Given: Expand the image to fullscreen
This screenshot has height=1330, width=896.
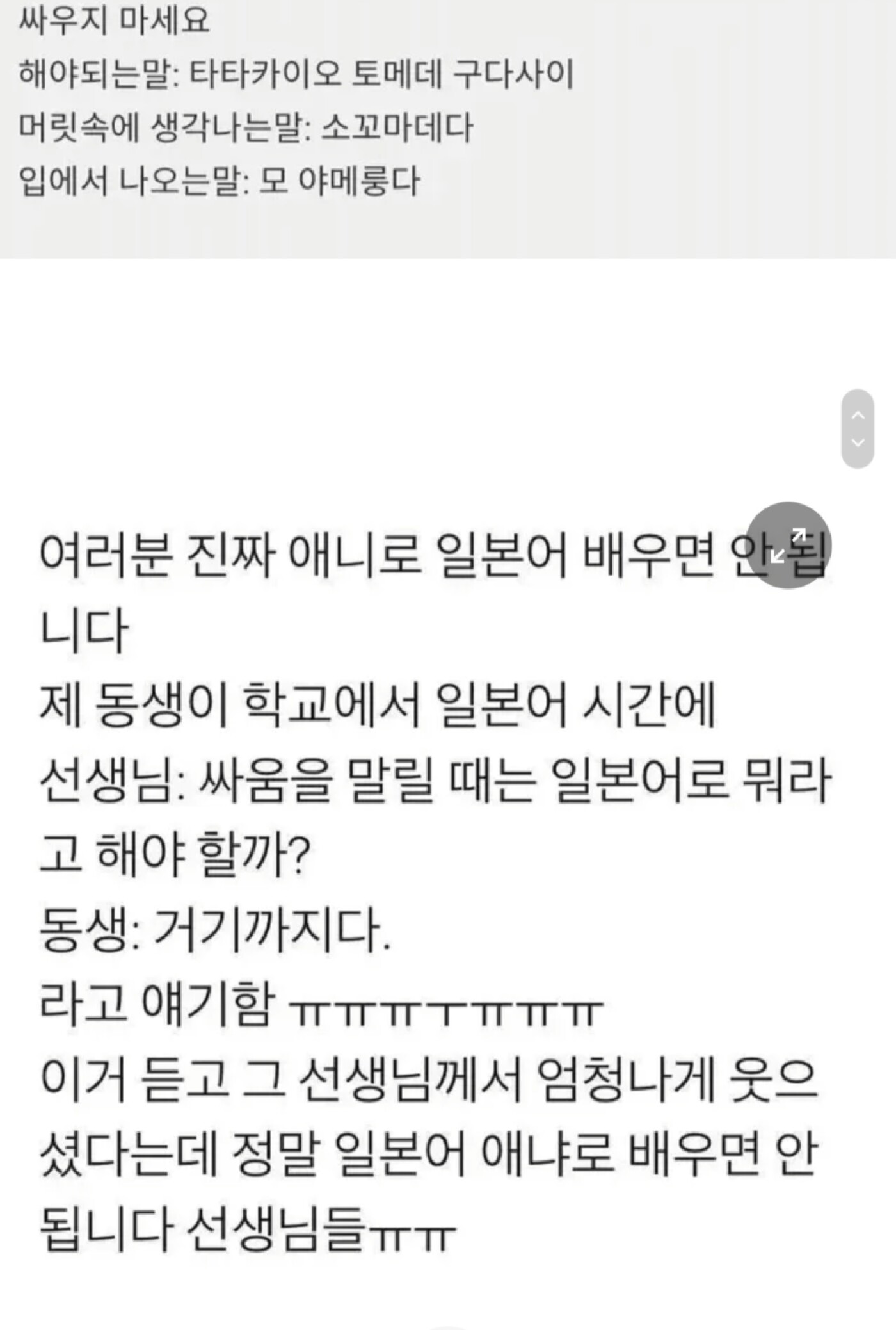Looking at the screenshot, I should tap(788, 545).
